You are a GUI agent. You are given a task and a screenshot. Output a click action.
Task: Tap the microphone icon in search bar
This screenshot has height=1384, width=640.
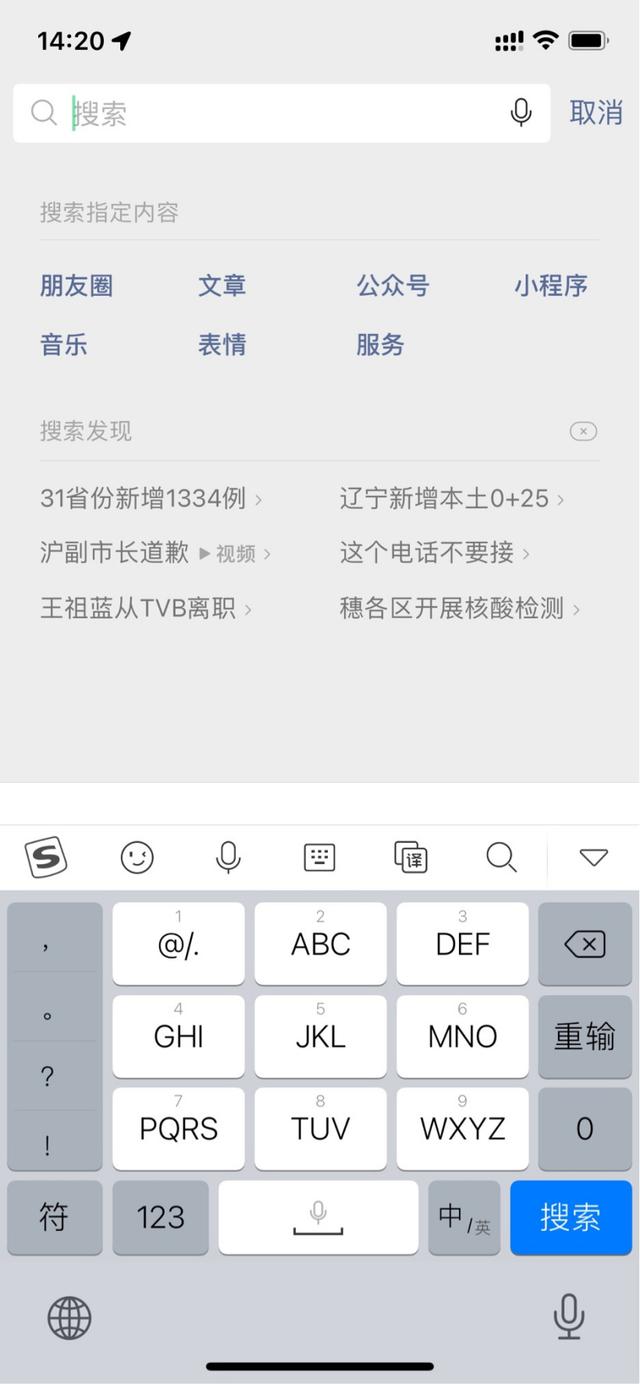pos(521,113)
